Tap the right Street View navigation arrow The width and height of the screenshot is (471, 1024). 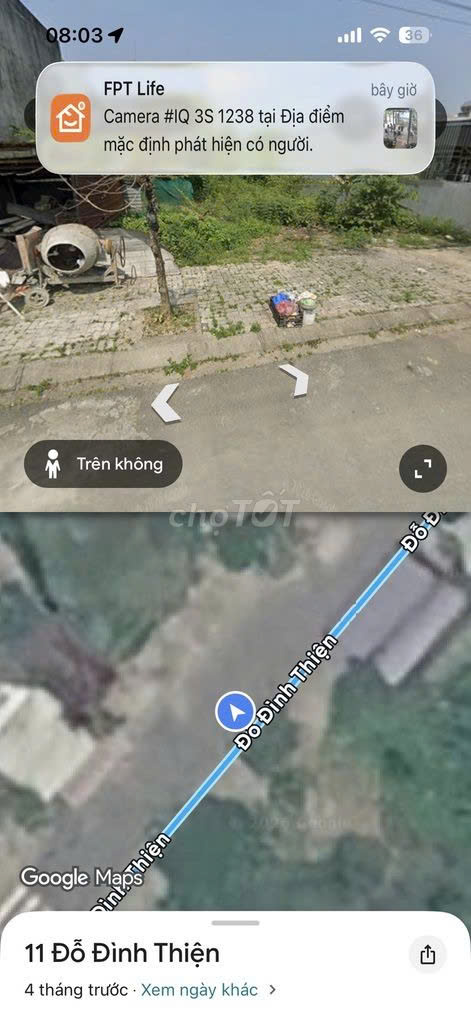click(x=294, y=380)
